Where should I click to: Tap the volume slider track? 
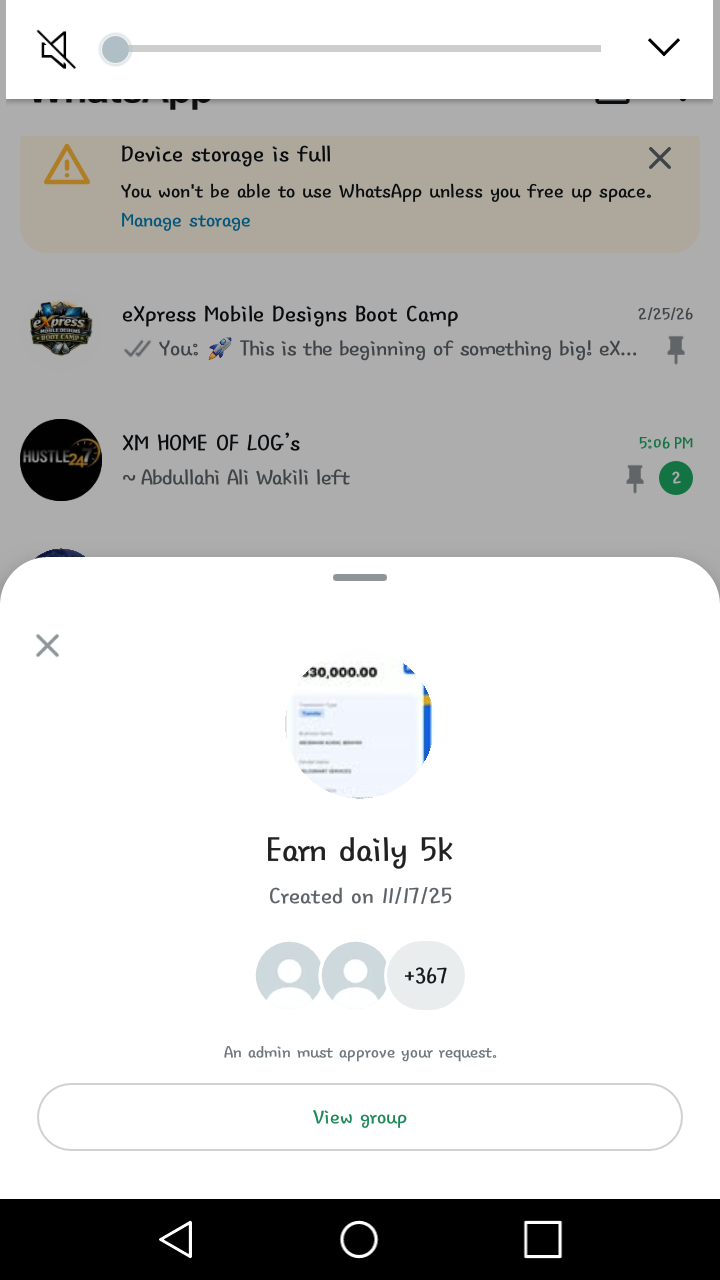pyautogui.click(x=360, y=48)
